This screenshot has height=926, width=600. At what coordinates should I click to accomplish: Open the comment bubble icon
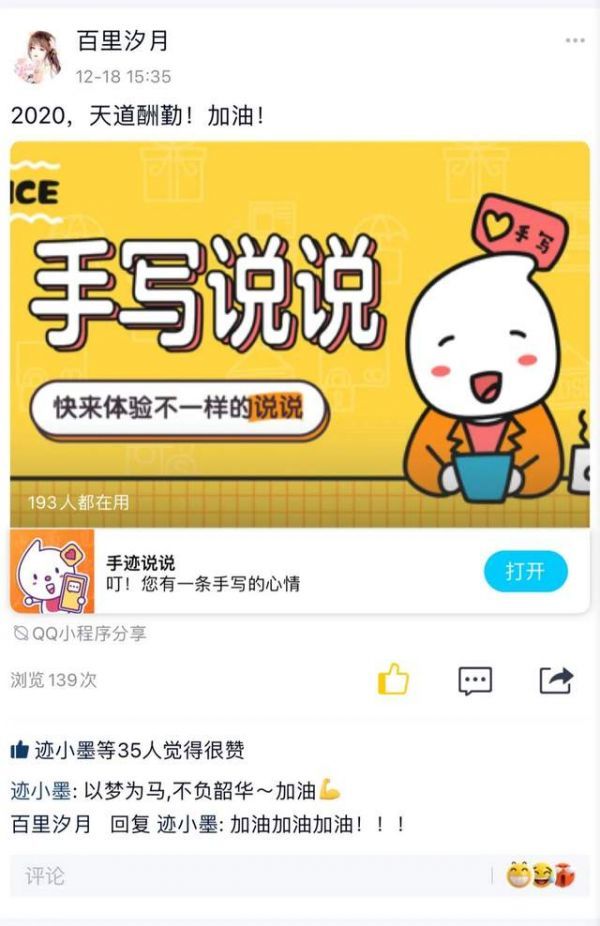475,681
